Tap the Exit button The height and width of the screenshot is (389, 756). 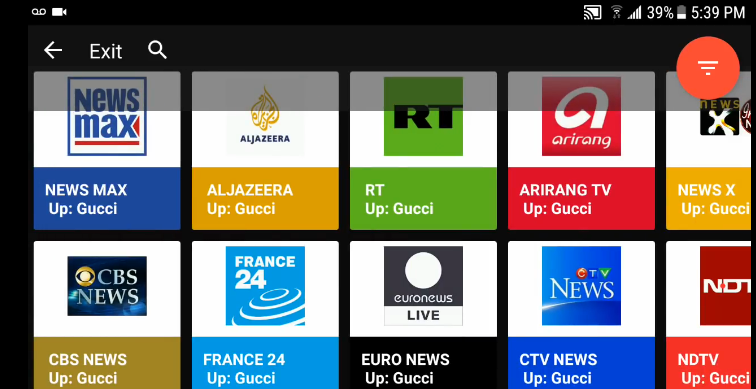pyautogui.click(x=106, y=51)
